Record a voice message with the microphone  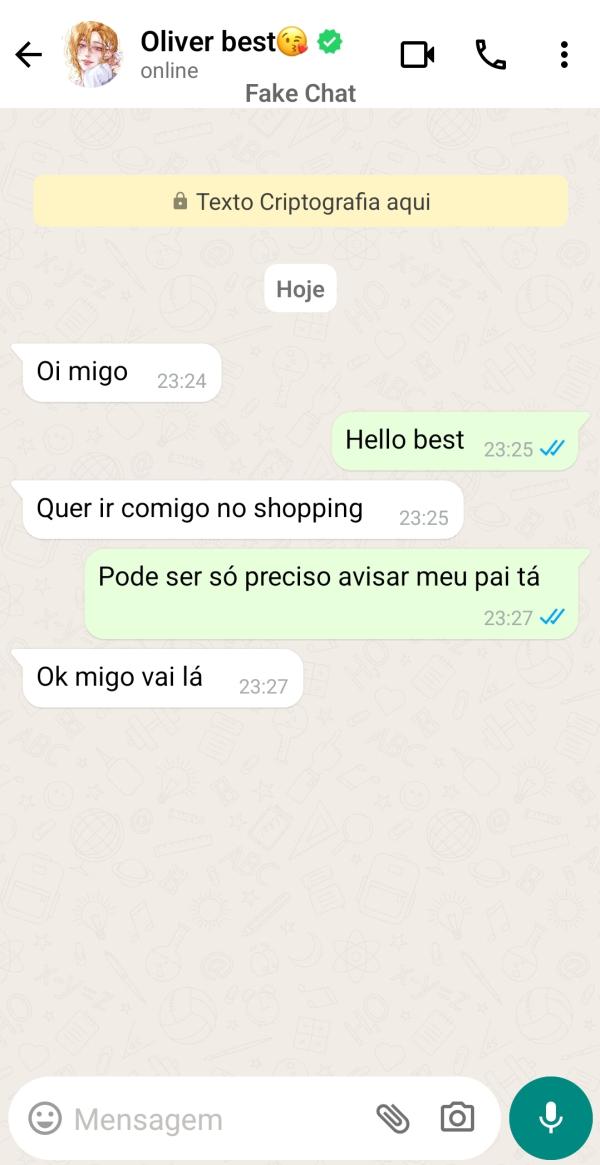550,1118
